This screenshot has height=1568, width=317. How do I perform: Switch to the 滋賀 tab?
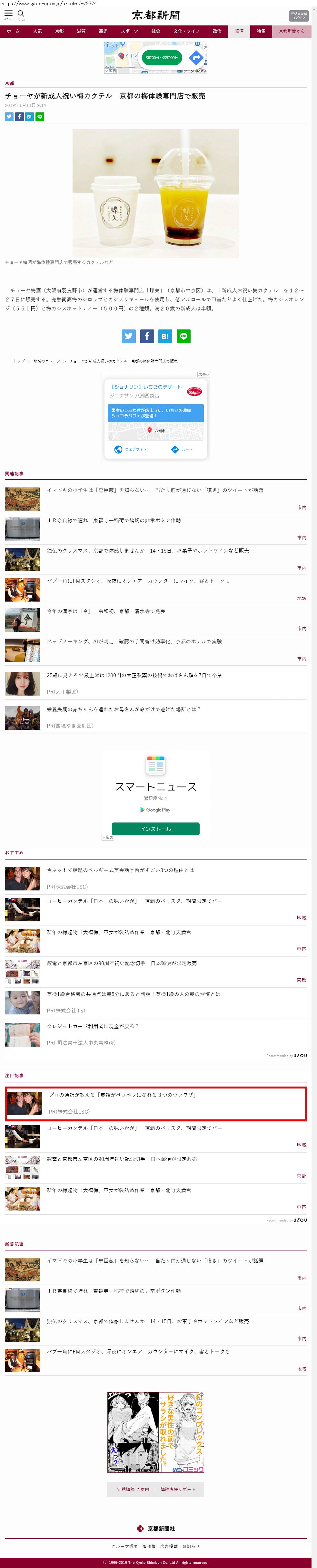tap(81, 31)
